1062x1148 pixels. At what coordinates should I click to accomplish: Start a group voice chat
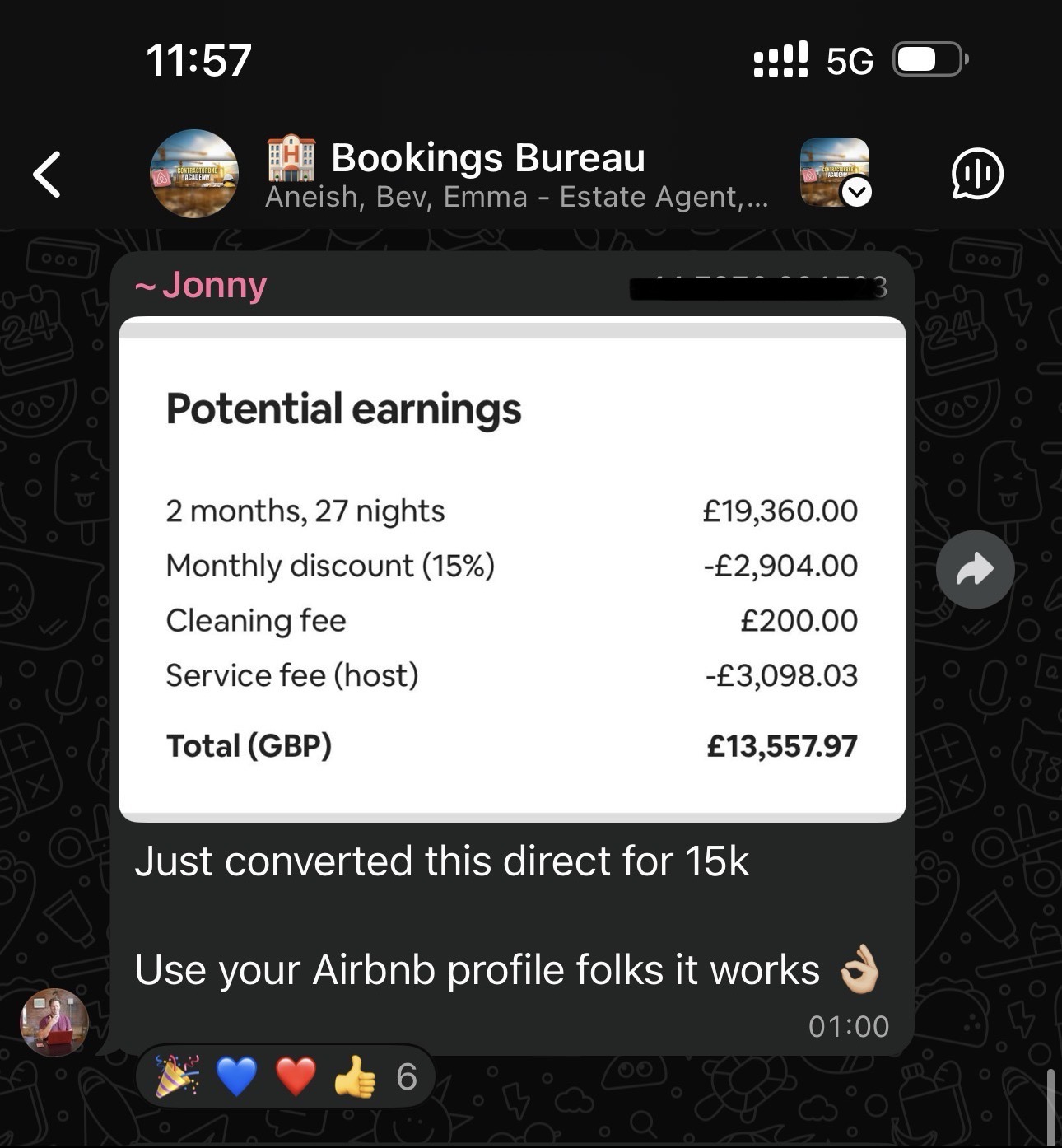pos(977,174)
